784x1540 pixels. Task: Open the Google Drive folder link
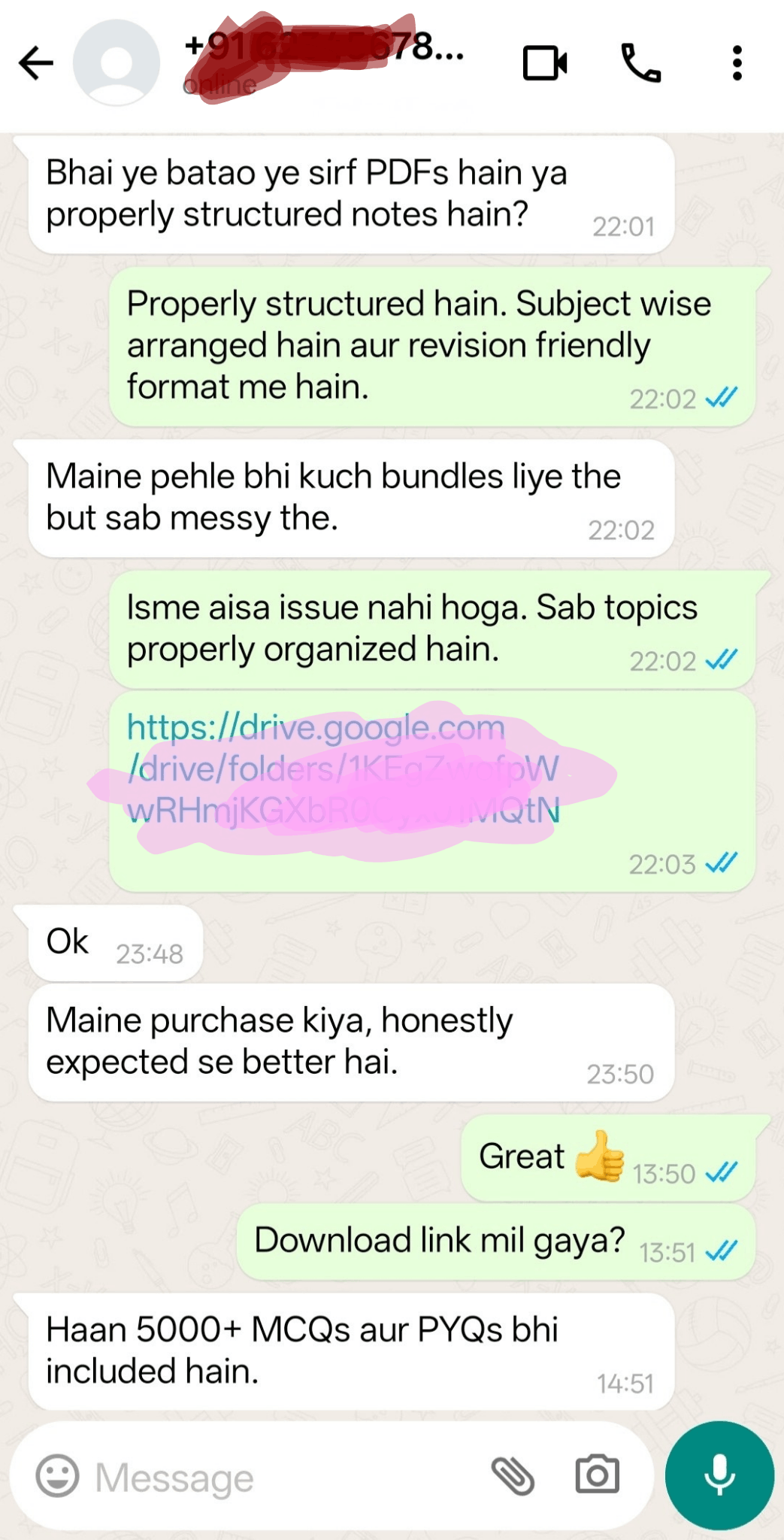344,769
